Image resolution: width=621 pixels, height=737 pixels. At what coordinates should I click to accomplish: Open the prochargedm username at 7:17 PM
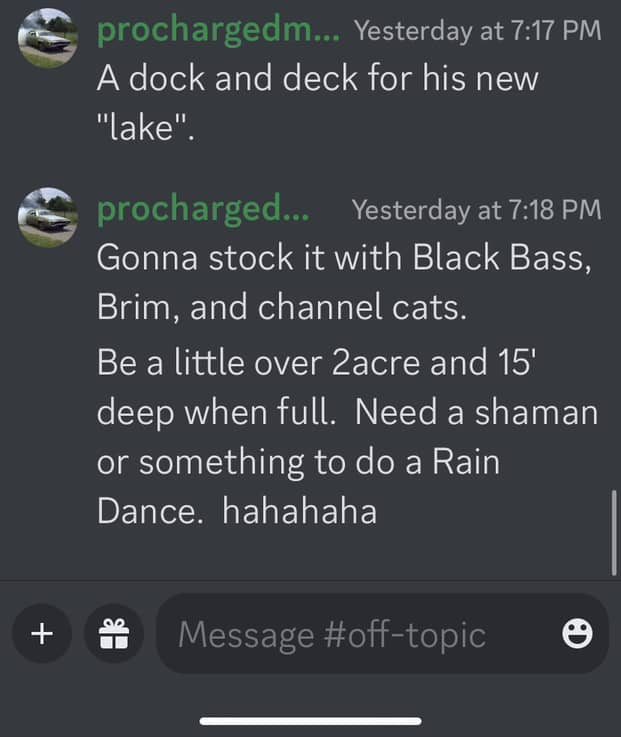pos(218,30)
